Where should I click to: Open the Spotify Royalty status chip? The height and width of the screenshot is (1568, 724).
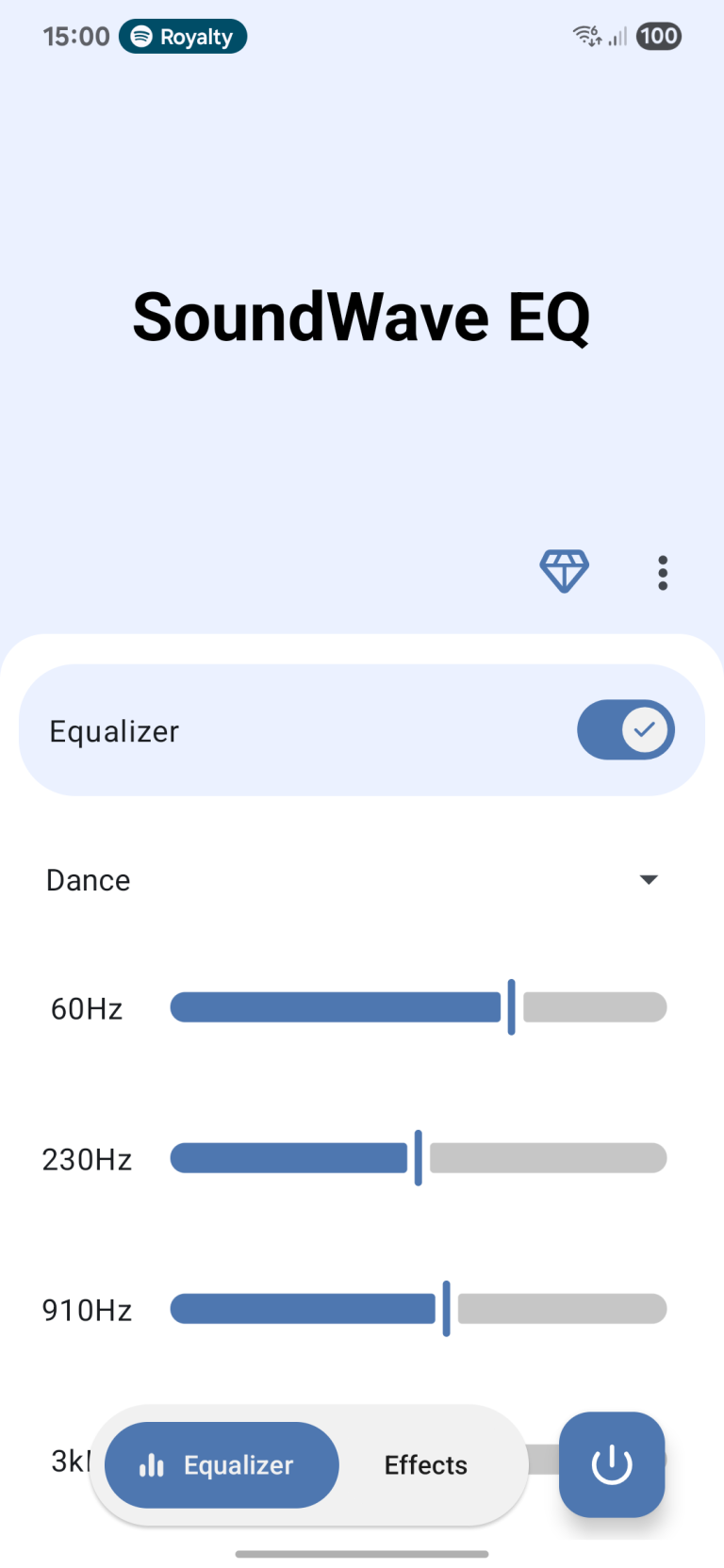tap(183, 37)
